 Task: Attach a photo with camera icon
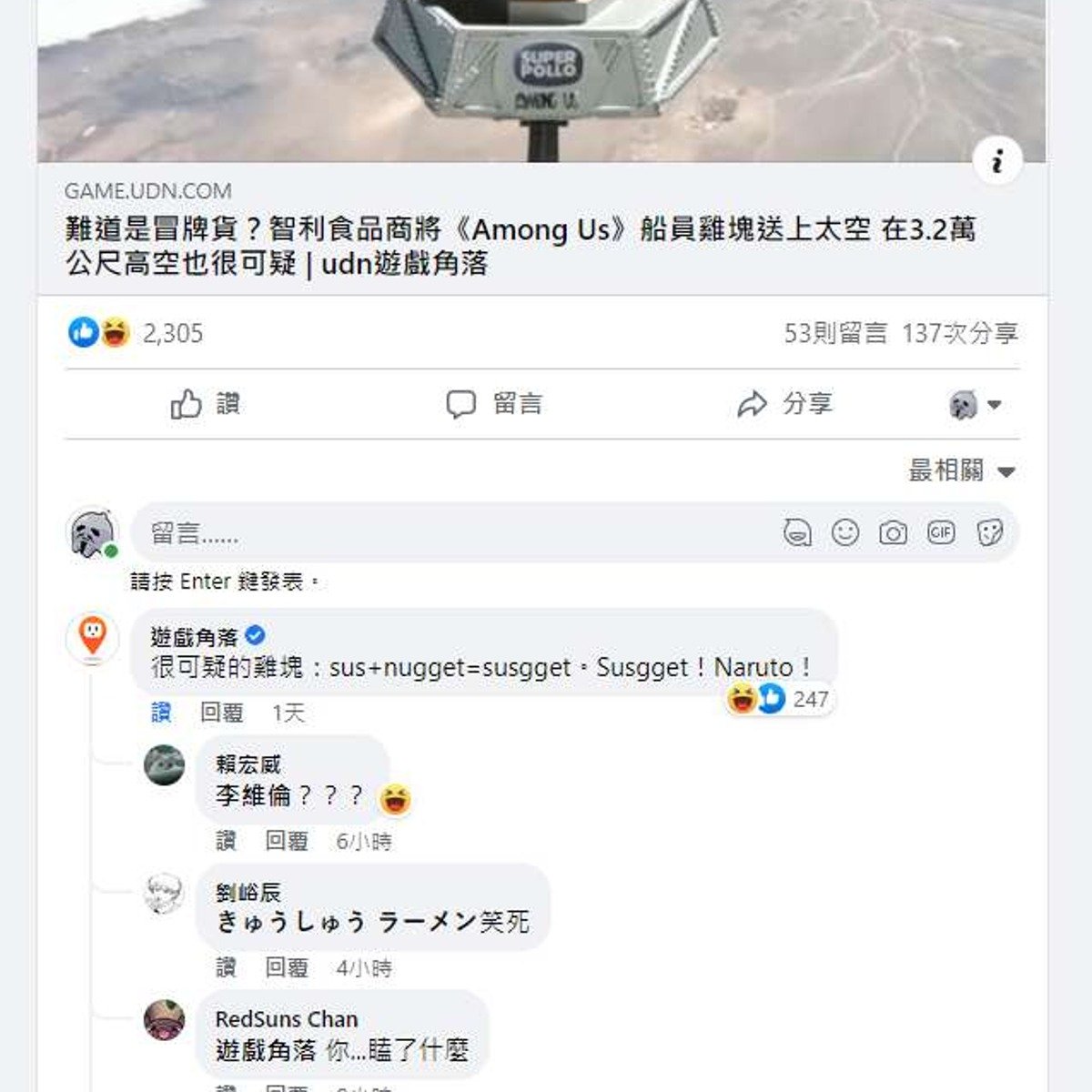click(893, 533)
